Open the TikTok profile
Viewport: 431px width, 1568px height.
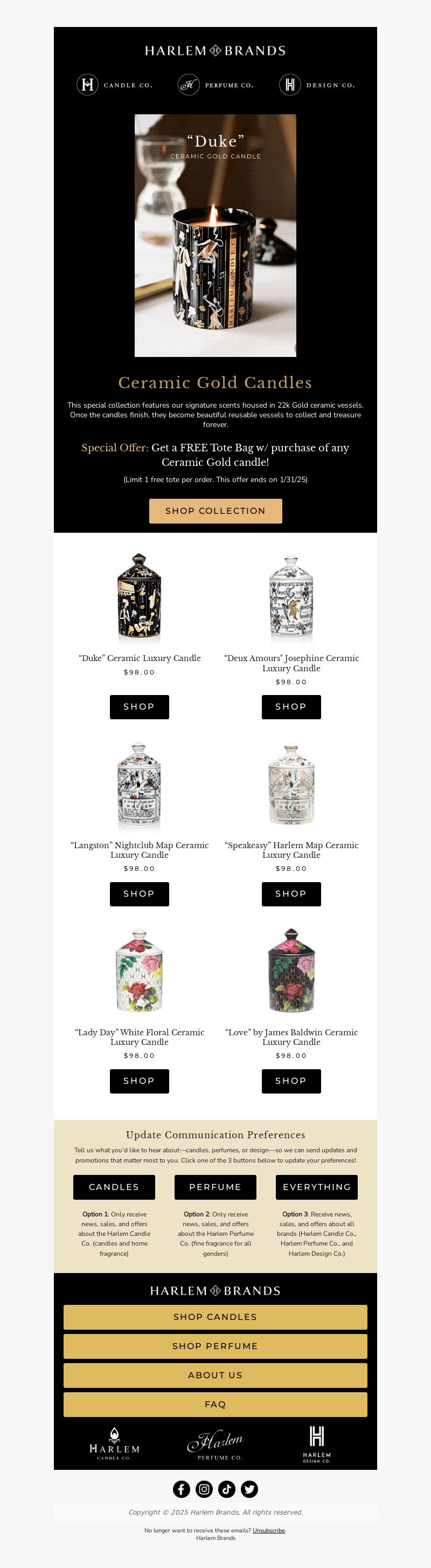click(227, 1489)
